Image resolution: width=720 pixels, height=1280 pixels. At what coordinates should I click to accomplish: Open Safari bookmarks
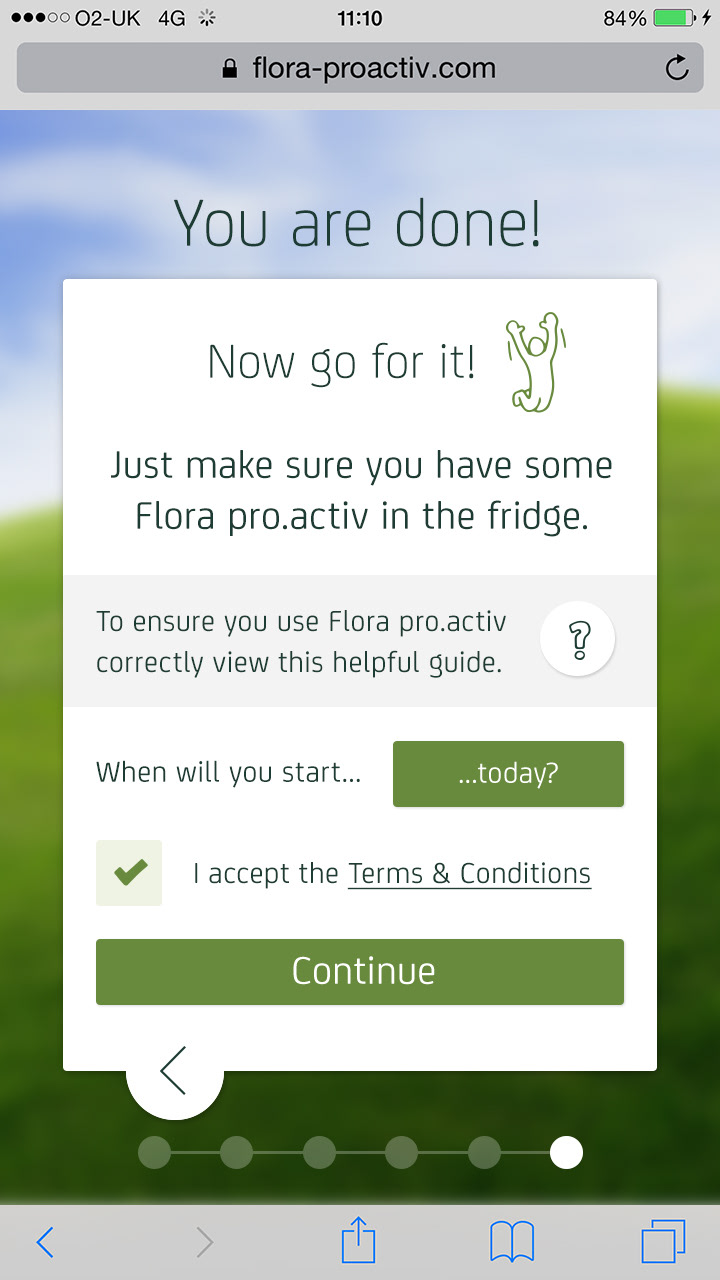coord(512,1243)
